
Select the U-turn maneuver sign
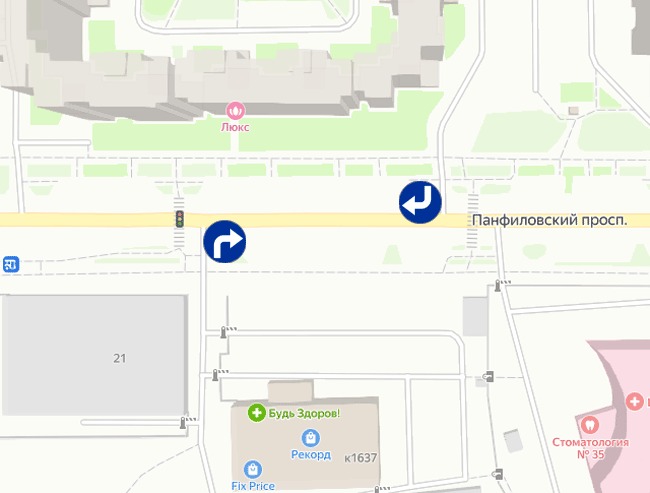coord(420,202)
